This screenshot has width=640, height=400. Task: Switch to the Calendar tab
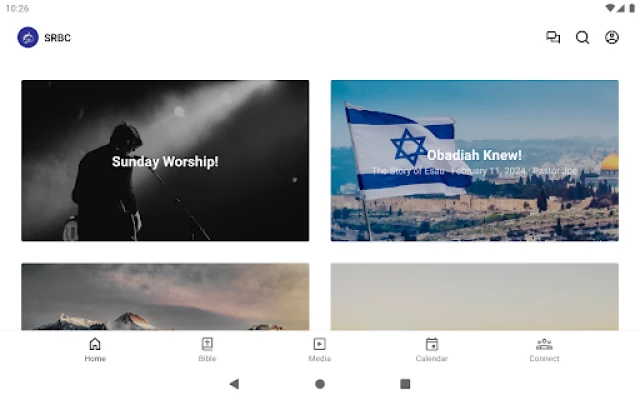coord(432,349)
